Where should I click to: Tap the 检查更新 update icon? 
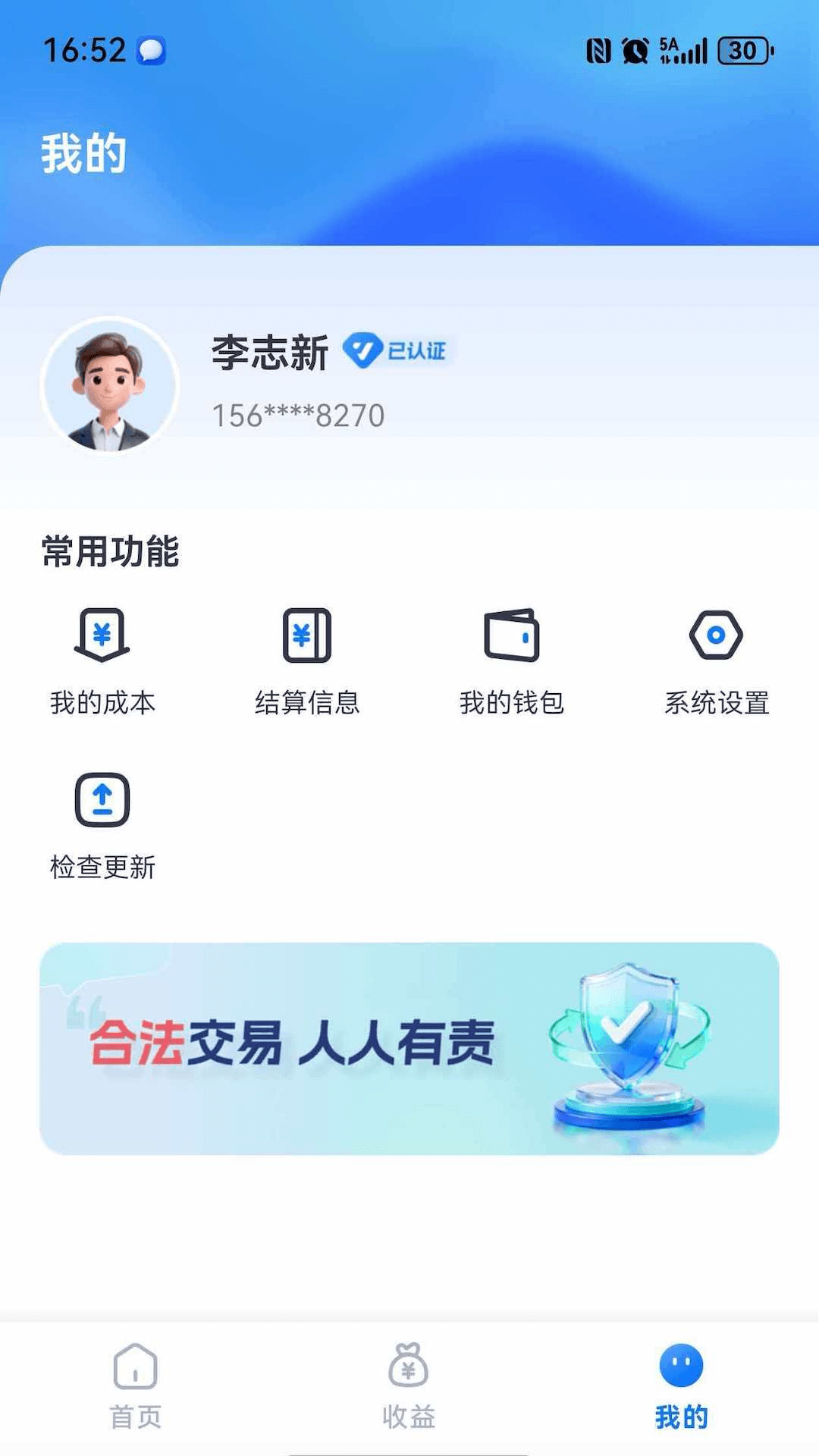pos(102,800)
